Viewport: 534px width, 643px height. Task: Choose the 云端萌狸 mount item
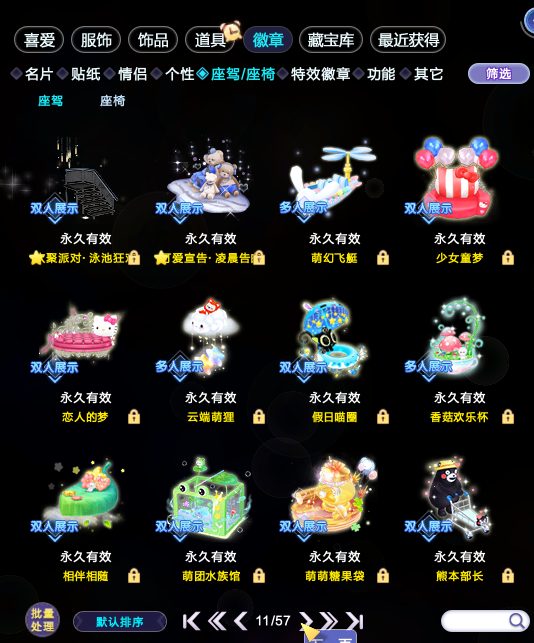point(210,357)
